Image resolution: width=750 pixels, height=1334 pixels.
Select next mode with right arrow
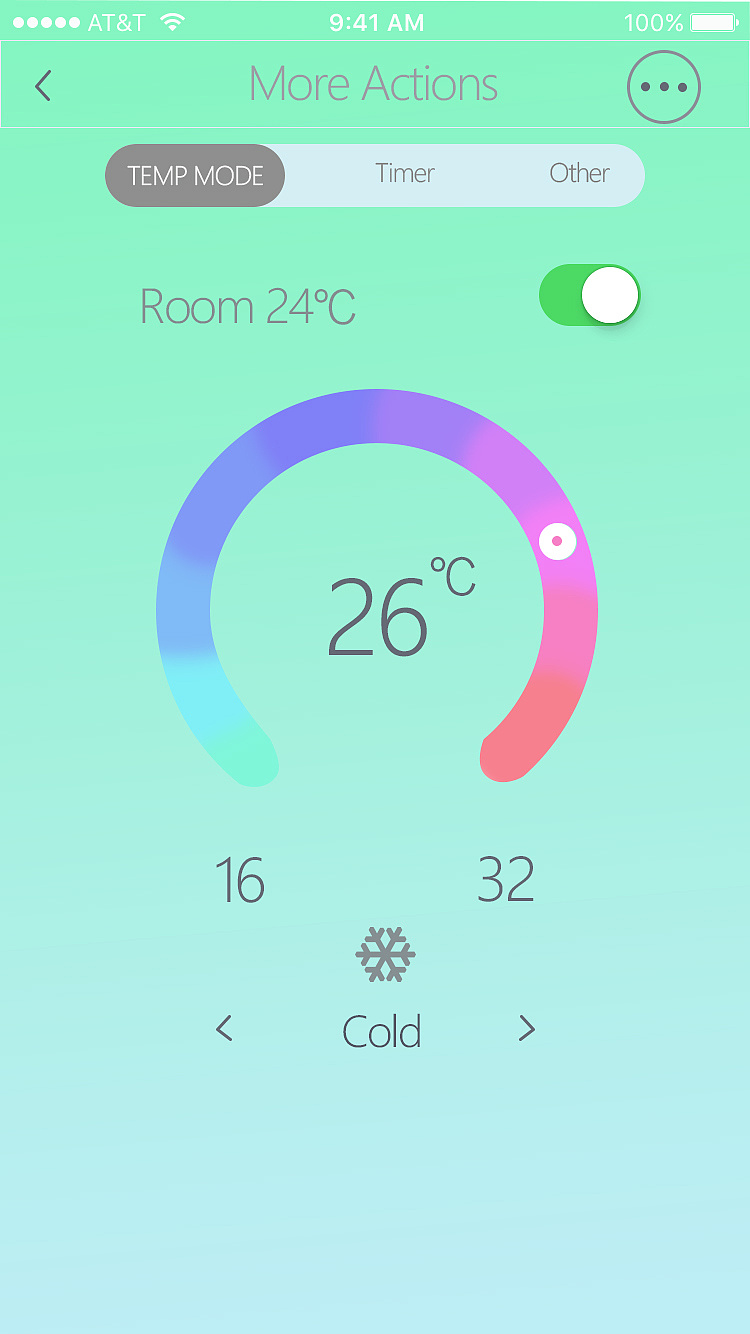click(527, 1028)
